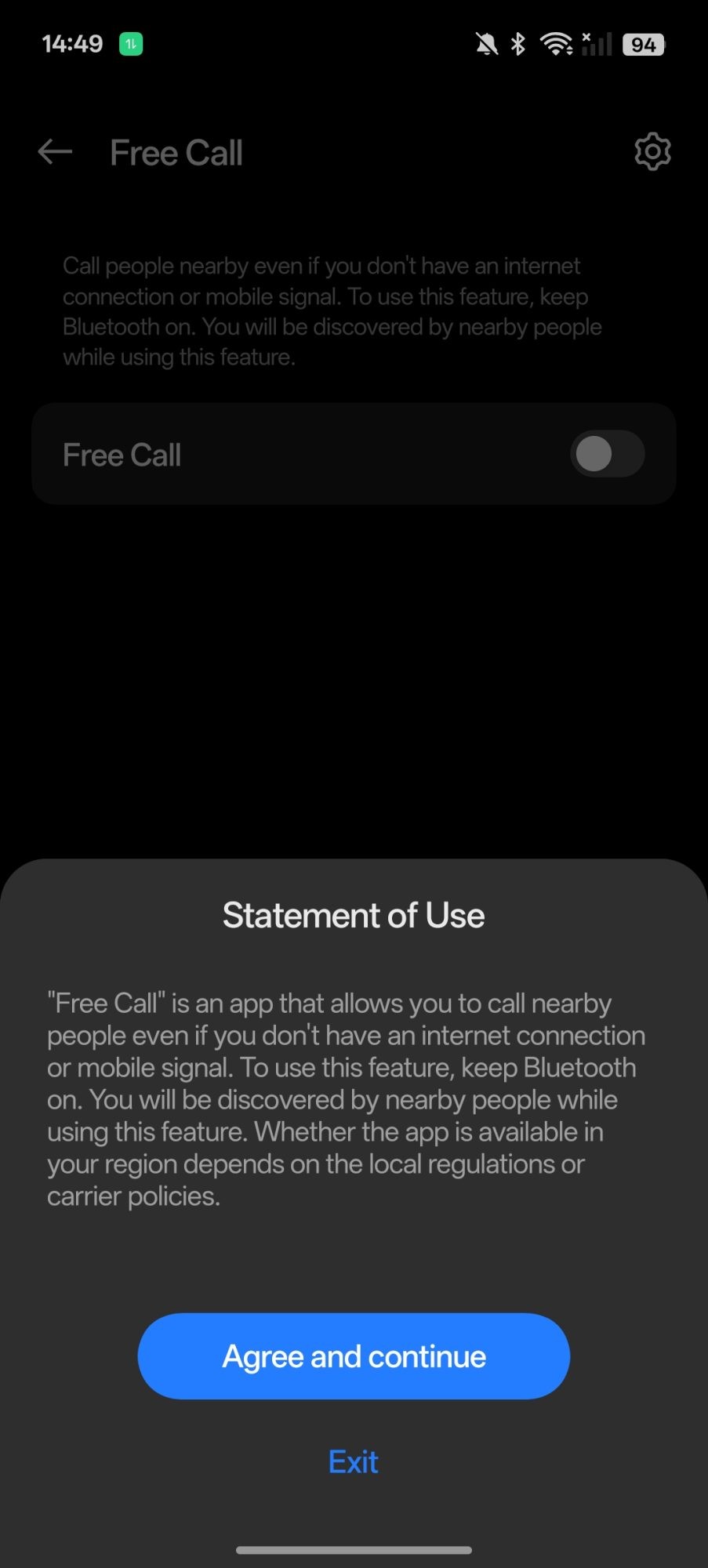The image size is (708, 1568).
Task: Open Free Call settings gear
Action: (x=652, y=152)
